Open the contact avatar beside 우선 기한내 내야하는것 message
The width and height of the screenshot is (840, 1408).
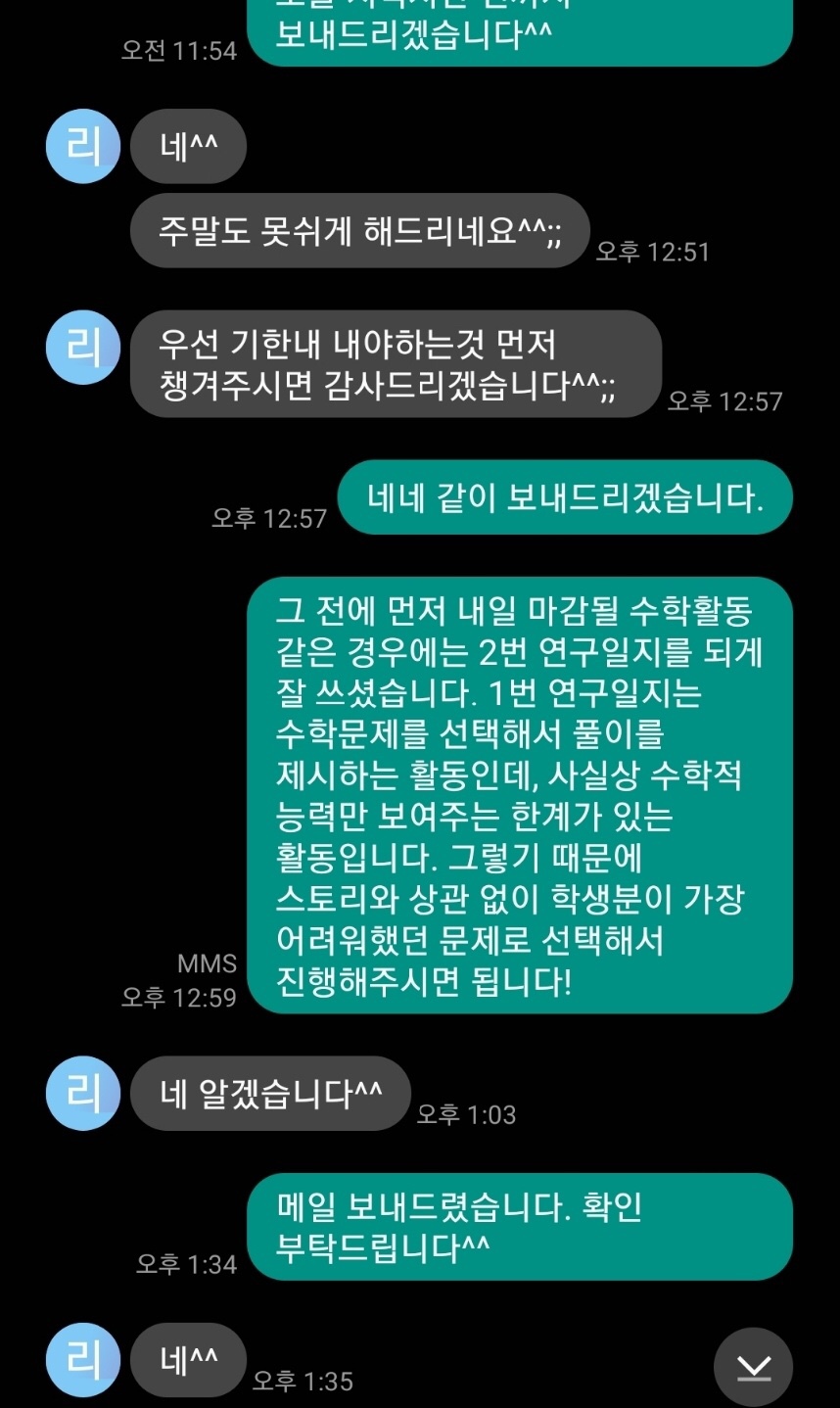click(x=83, y=348)
